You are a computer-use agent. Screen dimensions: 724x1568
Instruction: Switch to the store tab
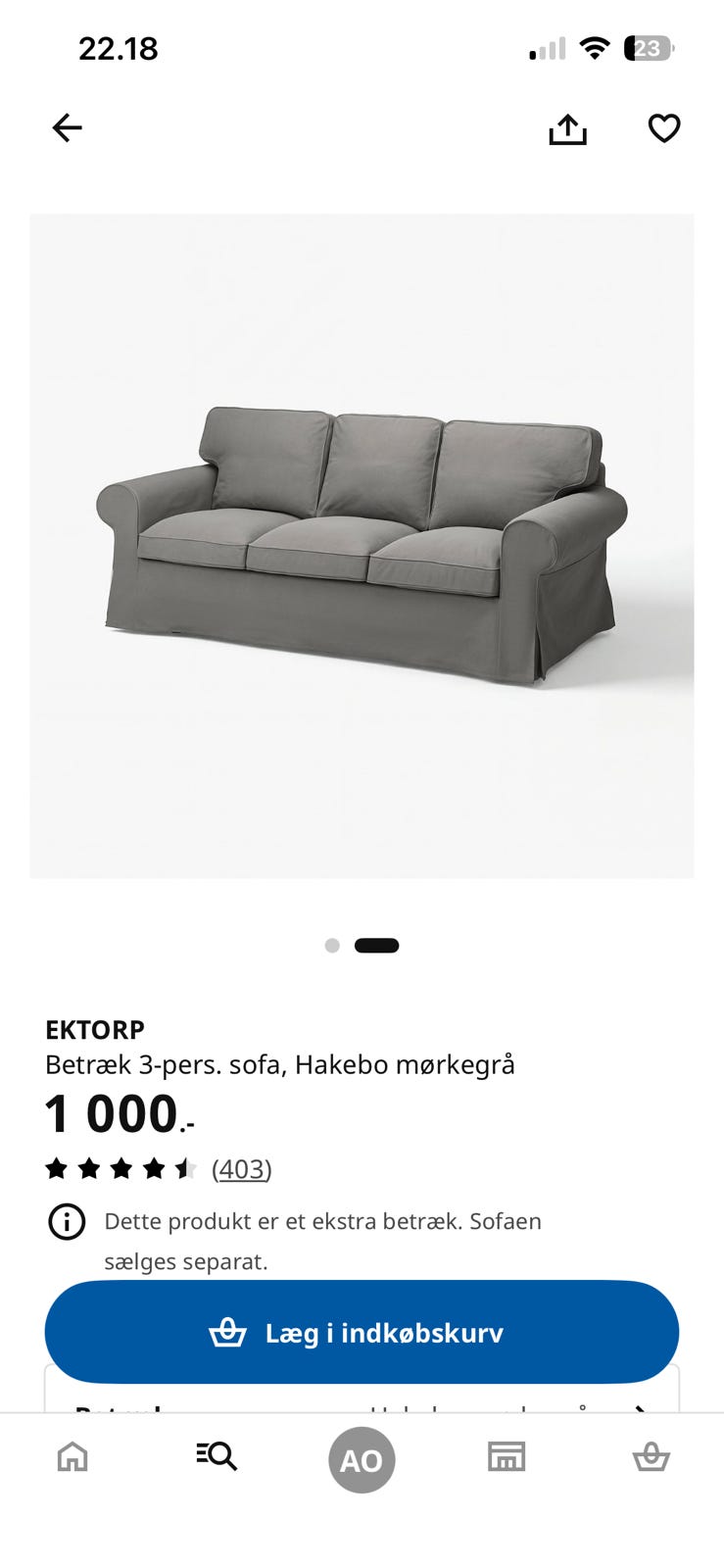(x=507, y=1457)
